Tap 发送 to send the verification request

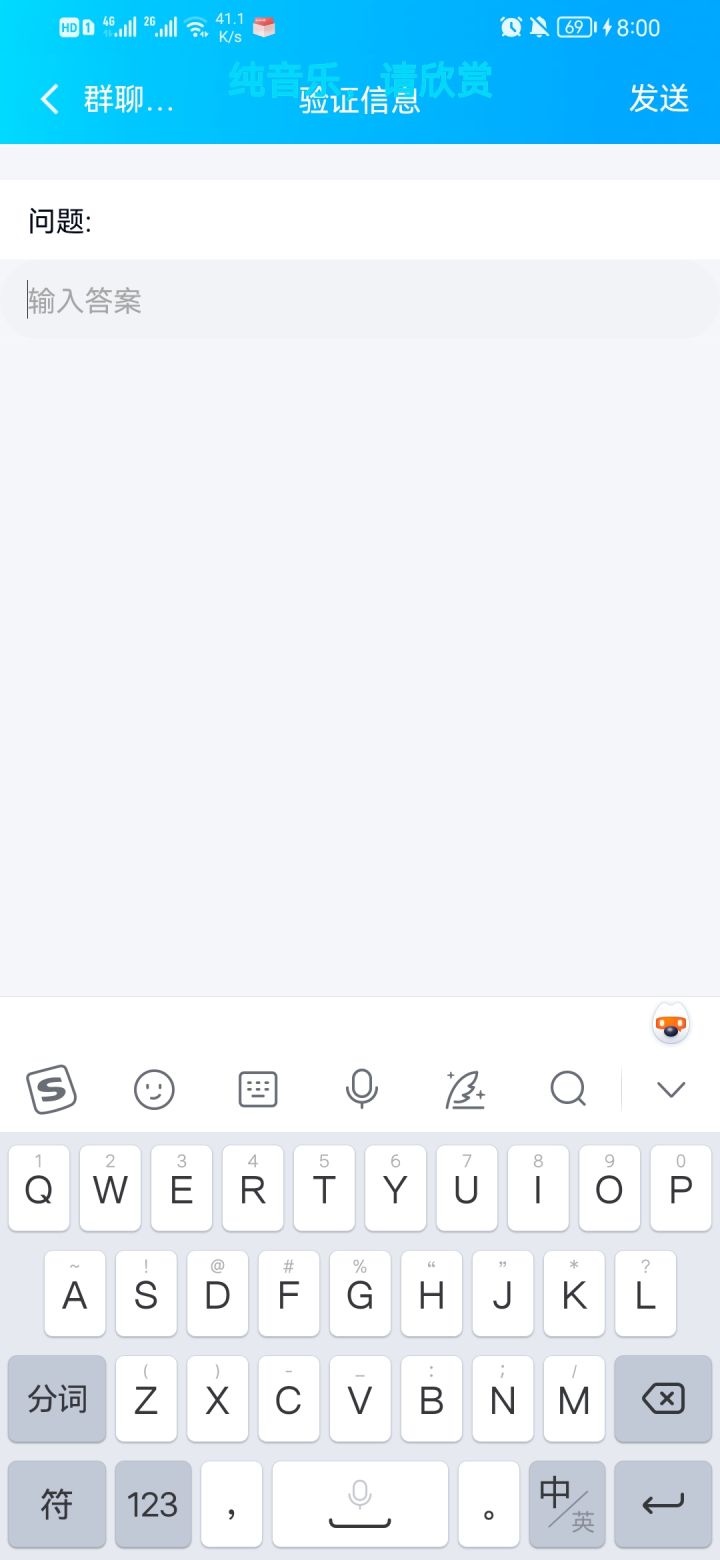coord(659,100)
